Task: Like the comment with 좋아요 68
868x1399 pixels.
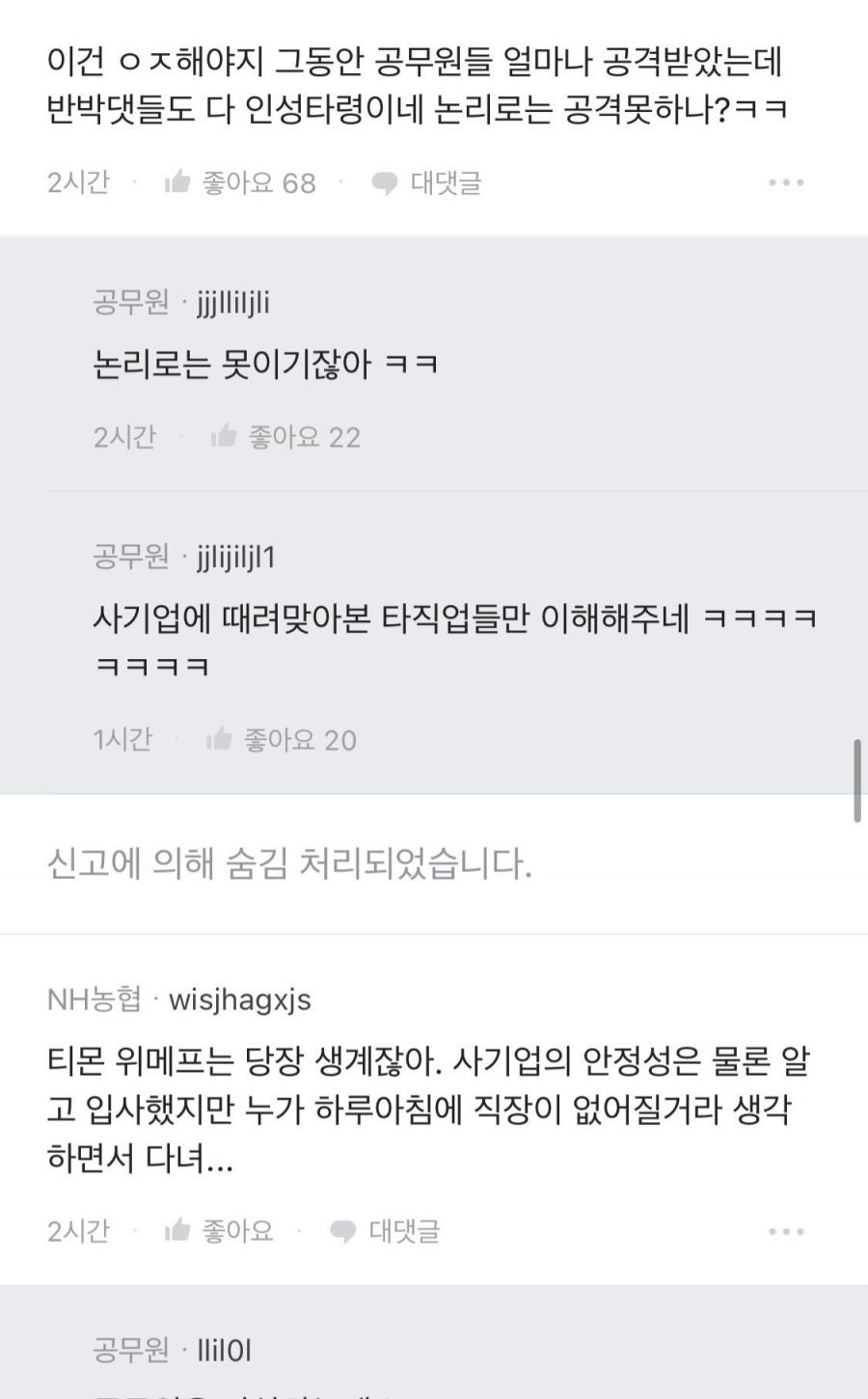Action: 240,182
